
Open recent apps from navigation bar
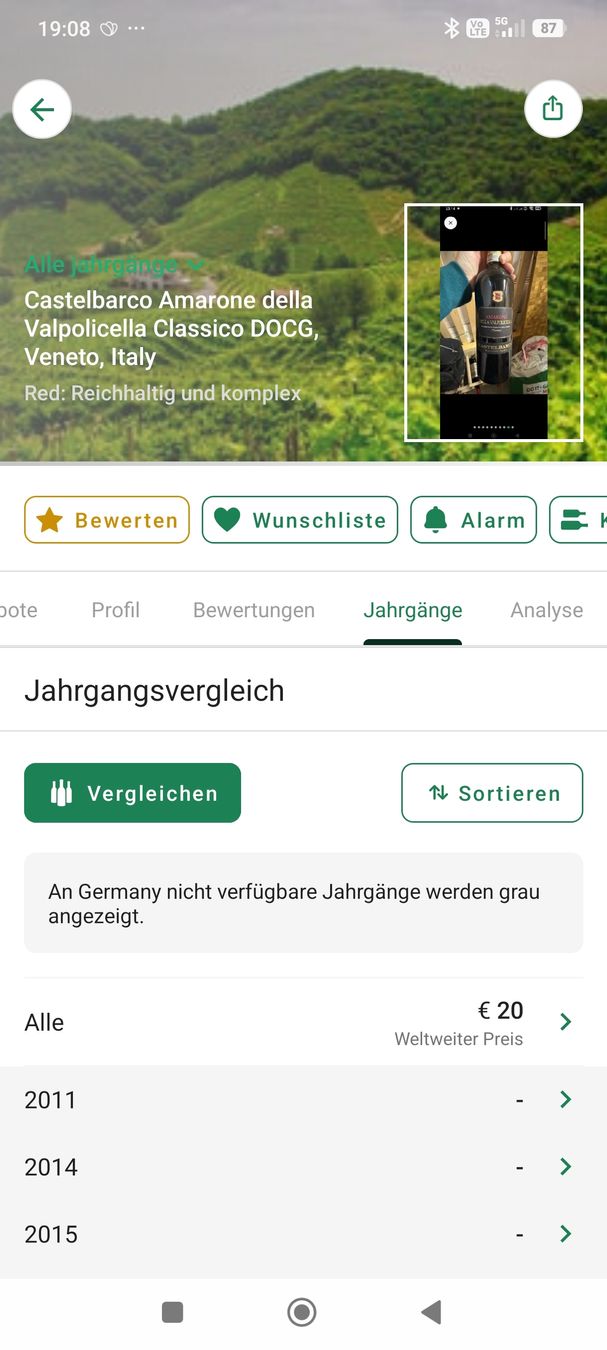[x=172, y=1312]
